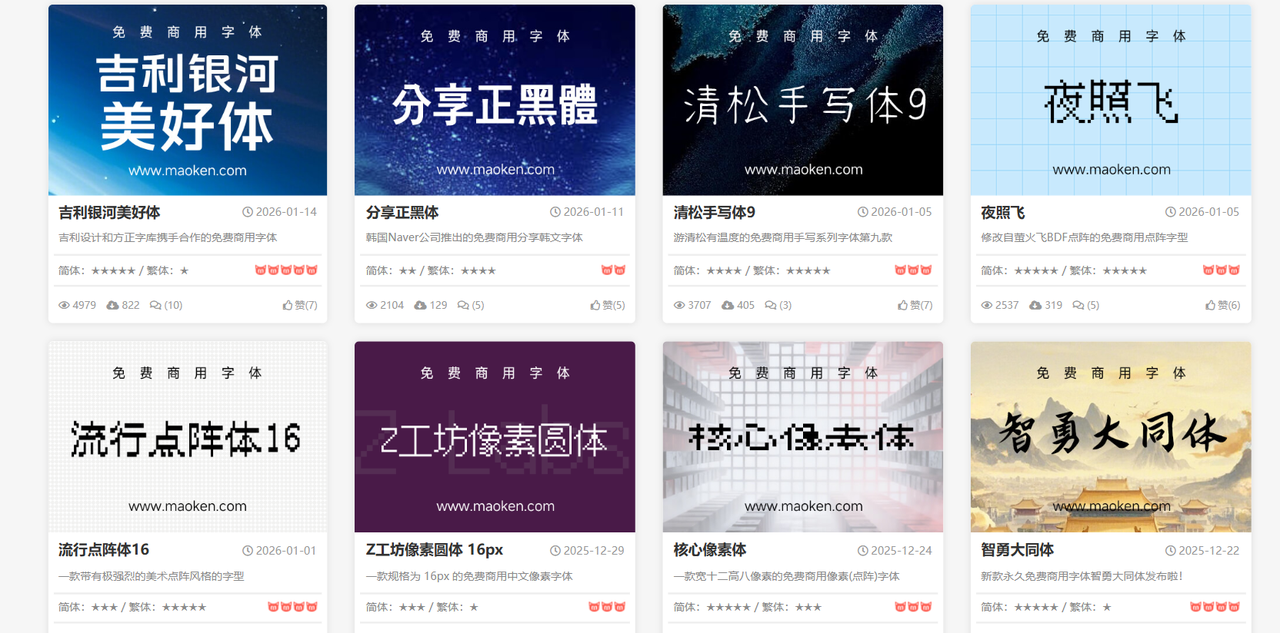The width and height of the screenshot is (1280, 633).
Task: Like the 清松手写体9 font with 赞(7)
Action: coord(915,305)
